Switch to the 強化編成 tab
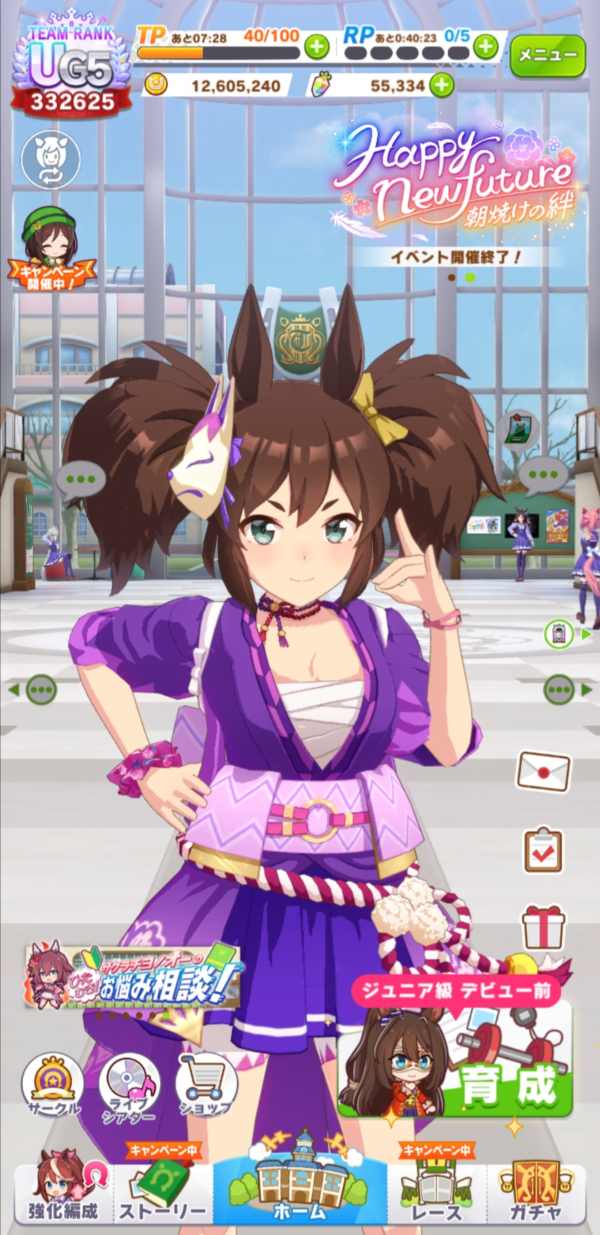Screen dimensions: 600x1235 tap(63, 1192)
